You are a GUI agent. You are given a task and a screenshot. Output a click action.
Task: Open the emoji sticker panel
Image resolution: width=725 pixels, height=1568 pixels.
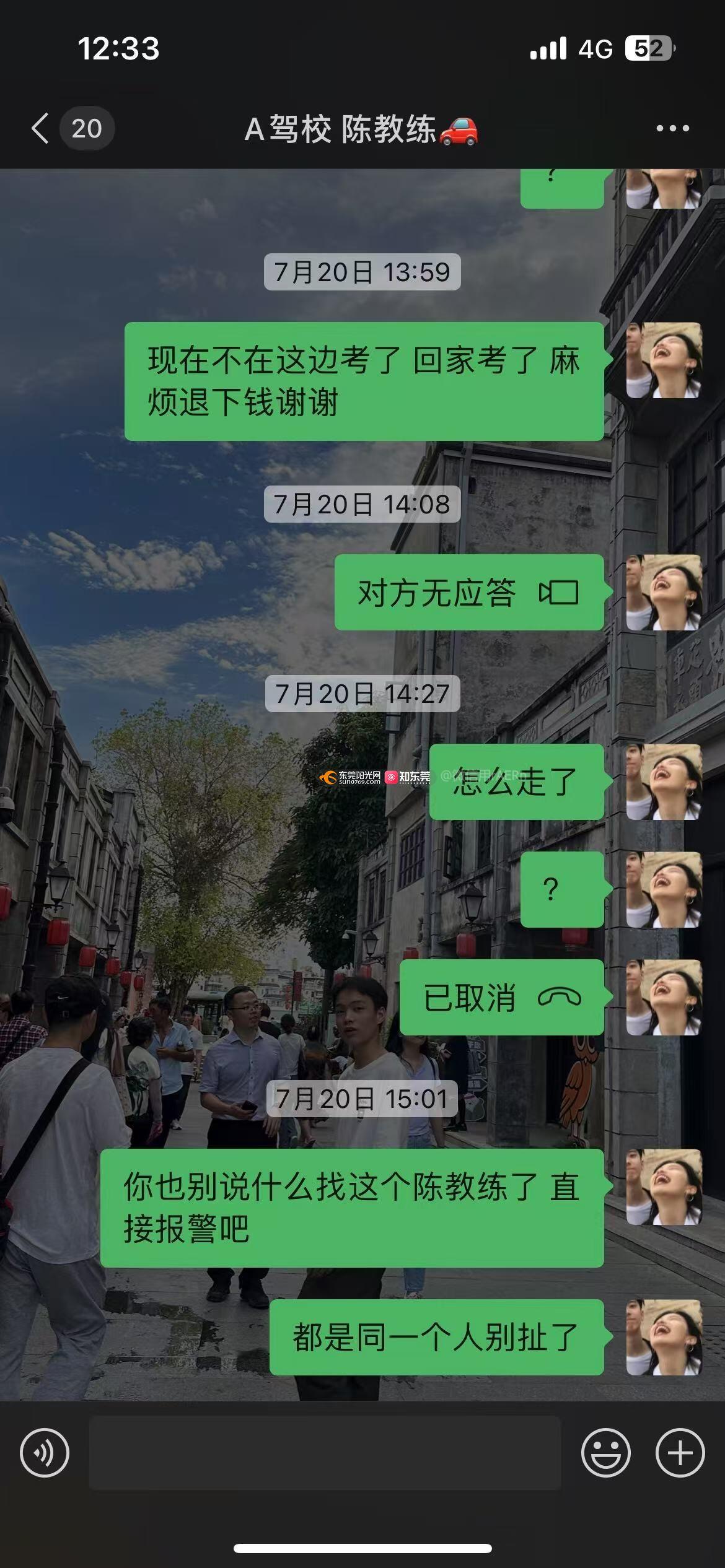(x=605, y=1453)
